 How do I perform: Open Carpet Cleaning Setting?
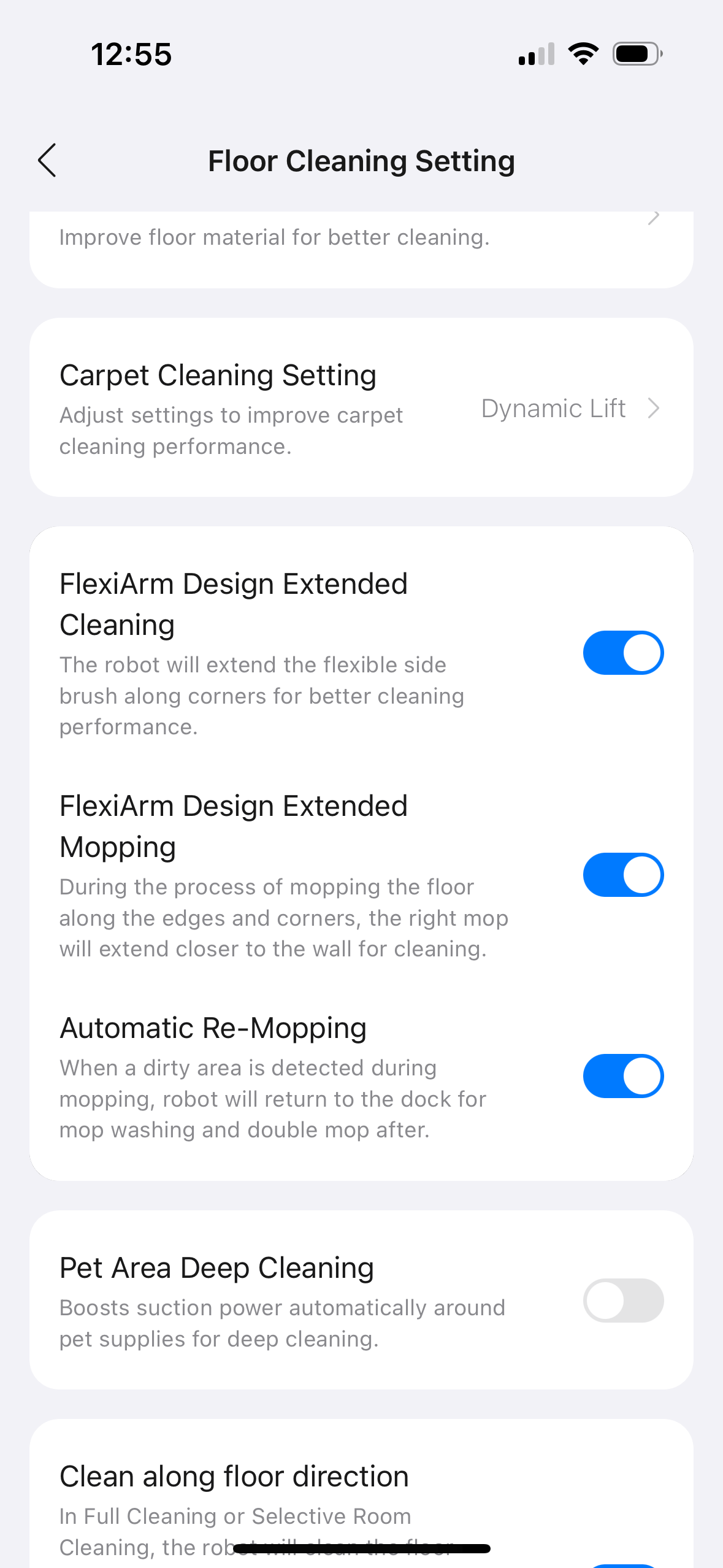coord(361,407)
